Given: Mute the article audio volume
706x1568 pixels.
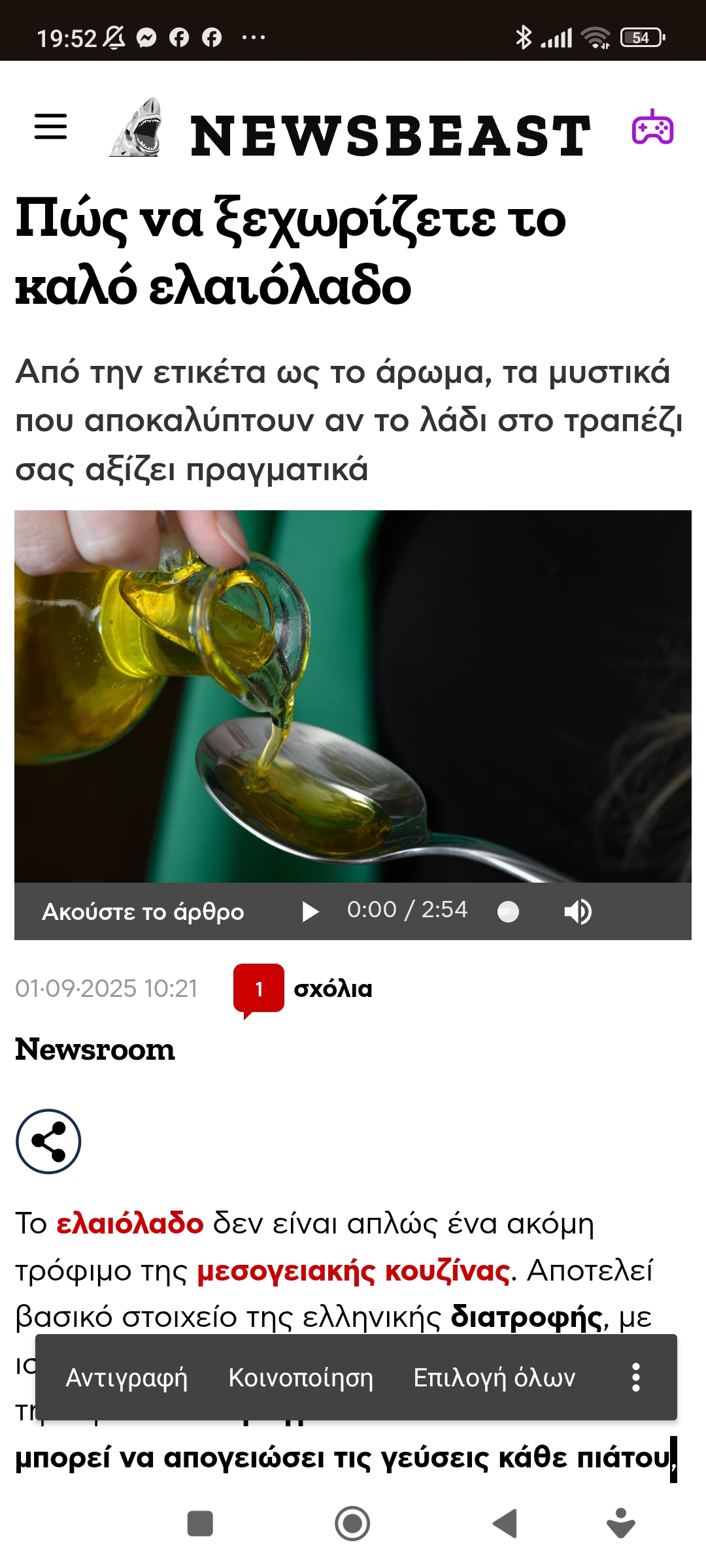Looking at the screenshot, I should 577,911.
